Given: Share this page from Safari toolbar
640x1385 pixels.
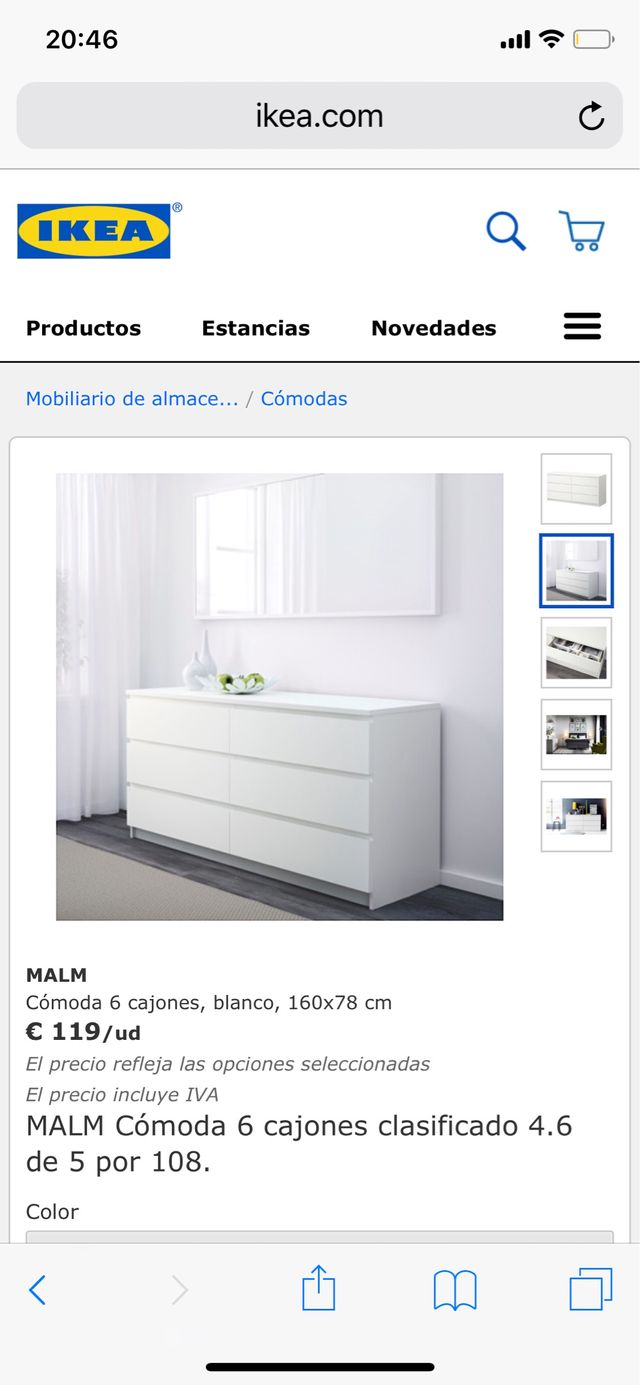Looking at the screenshot, I should pyautogui.click(x=318, y=1288).
